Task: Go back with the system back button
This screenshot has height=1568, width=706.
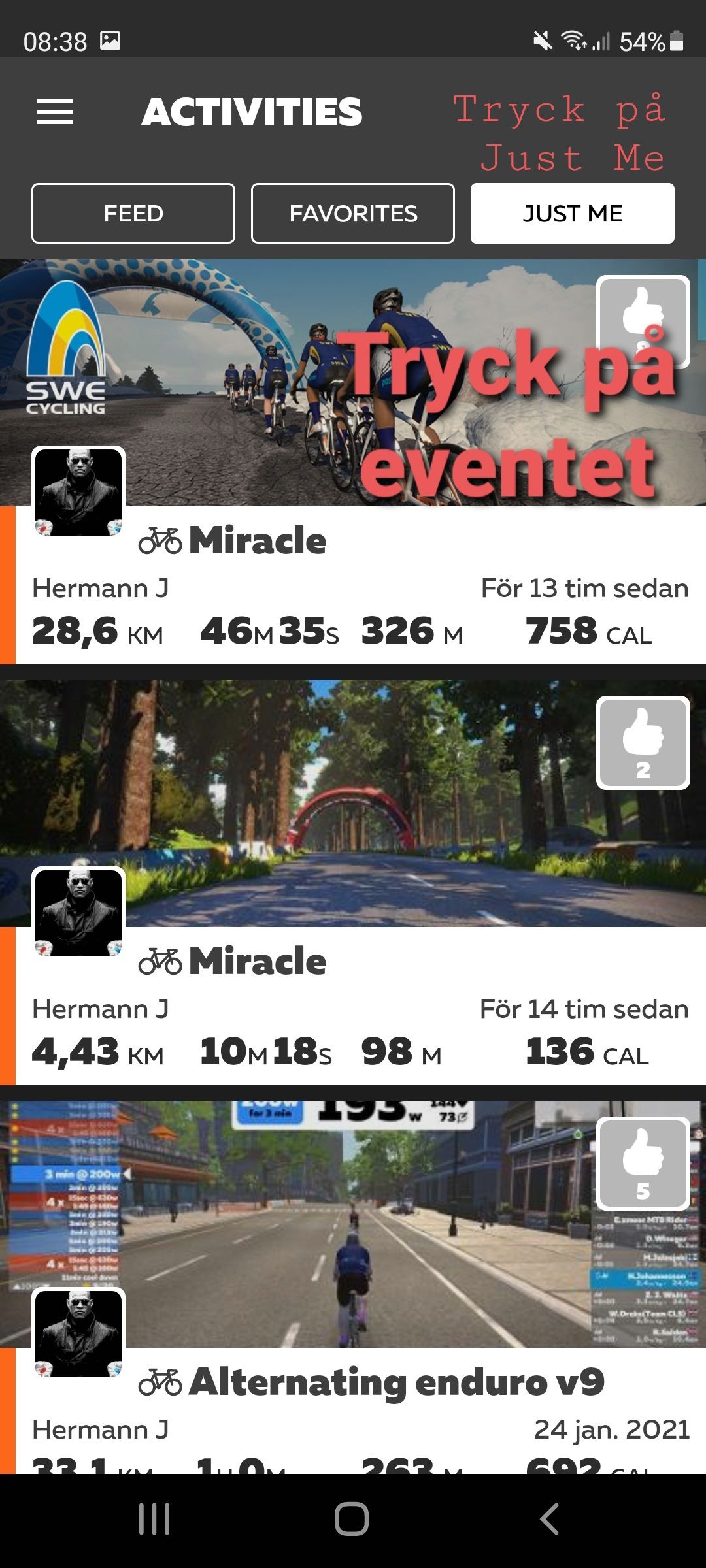Action: click(x=549, y=1519)
